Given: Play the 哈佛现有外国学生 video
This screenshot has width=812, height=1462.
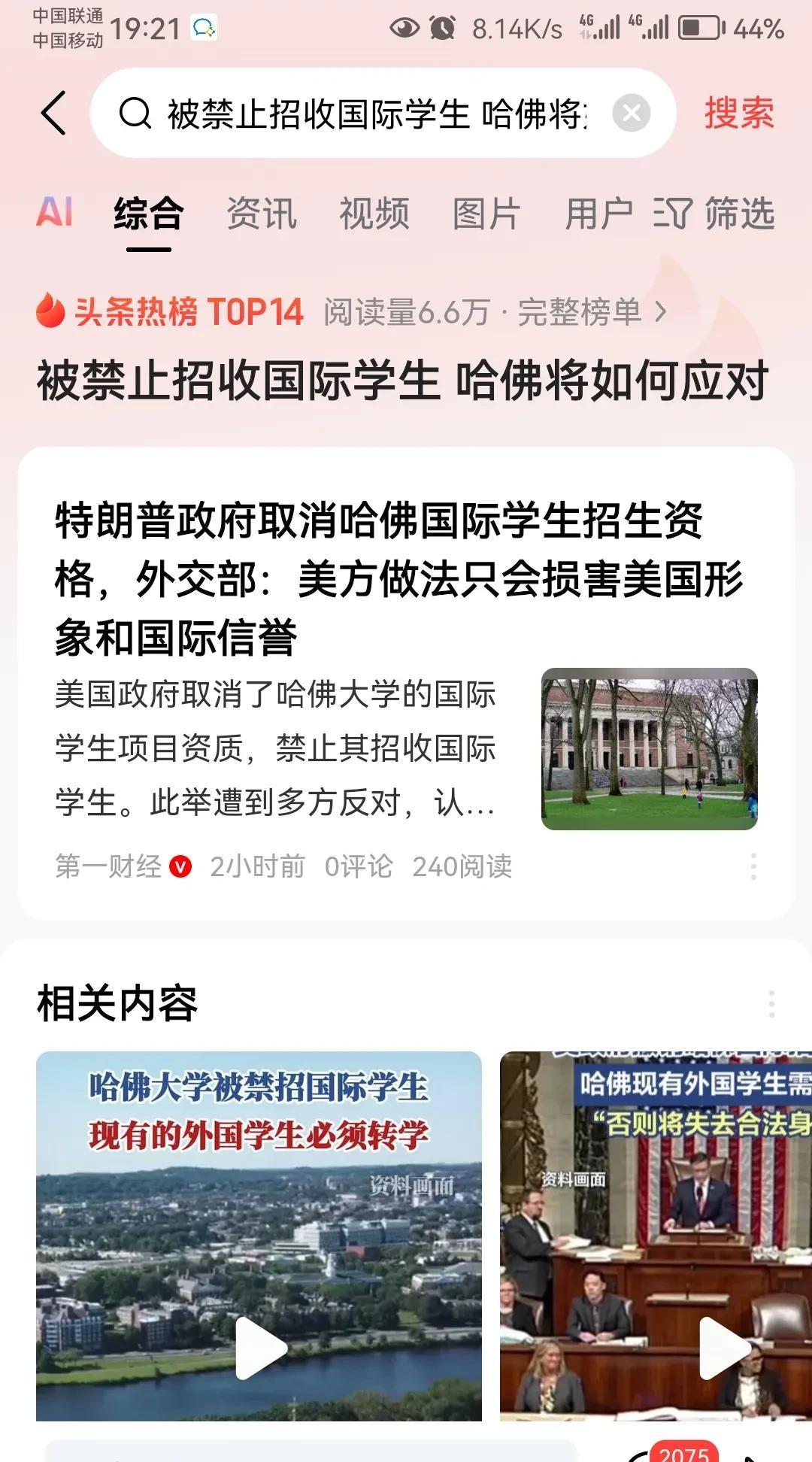Looking at the screenshot, I should click(x=723, y=1348).
